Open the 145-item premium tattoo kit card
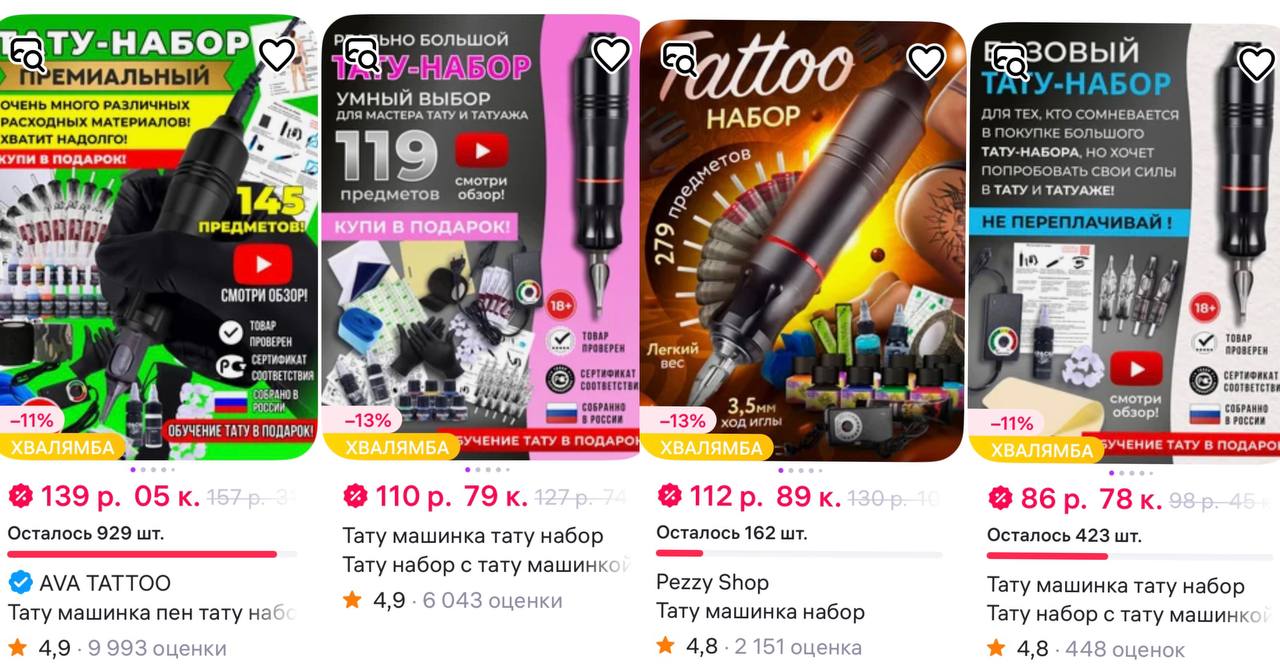Viewport: 1280px width, 672px height. coord(160,240)
